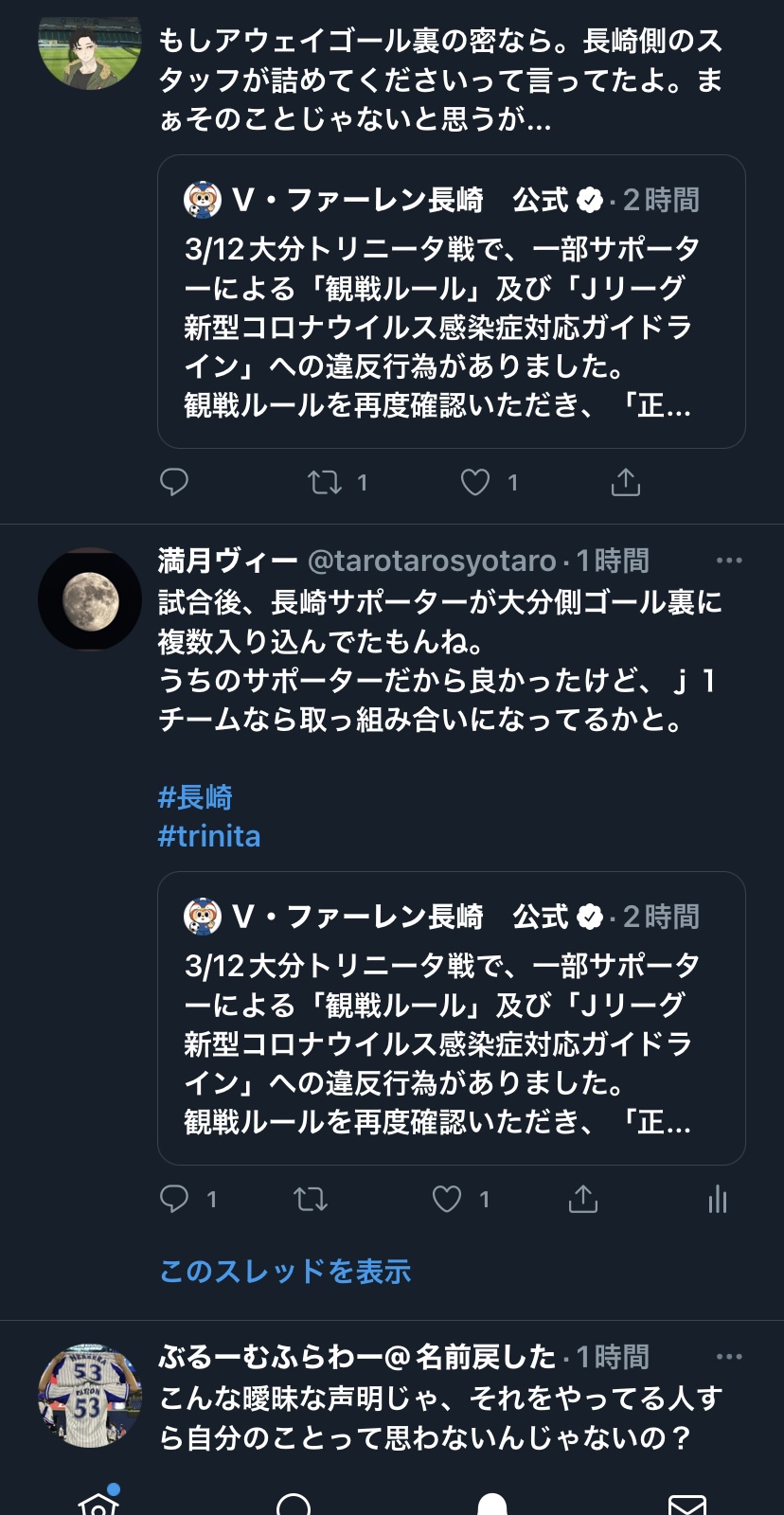784x1515 pixels.
Task: Open 満月ヴィー's moon profile picture
Action: pos(90,599)
